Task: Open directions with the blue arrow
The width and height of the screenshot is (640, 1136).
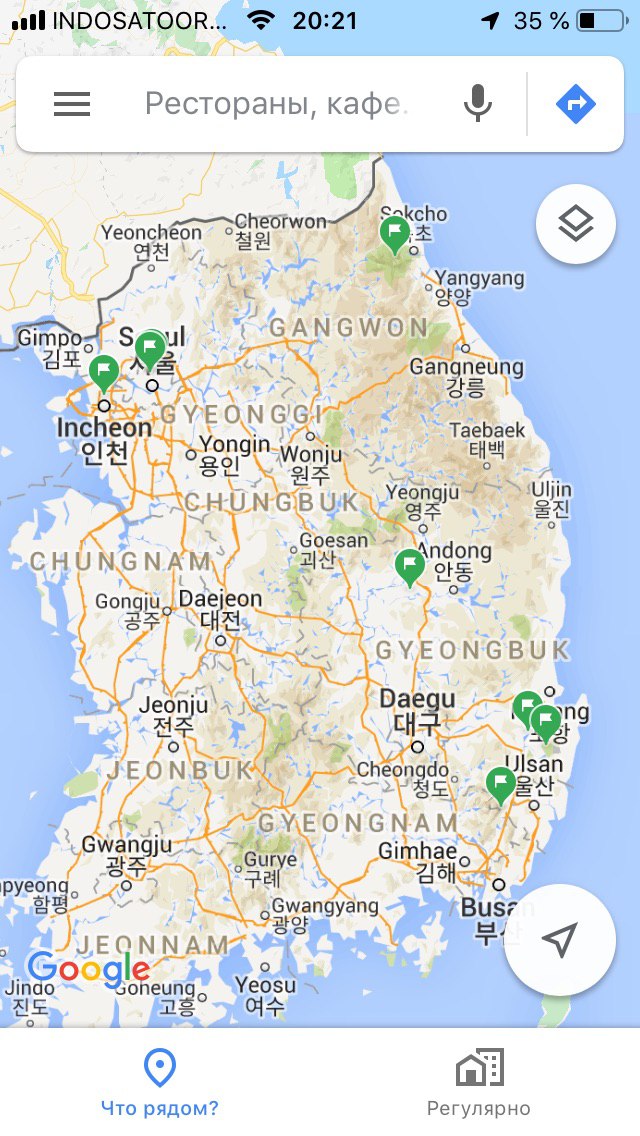Action: 575,104
